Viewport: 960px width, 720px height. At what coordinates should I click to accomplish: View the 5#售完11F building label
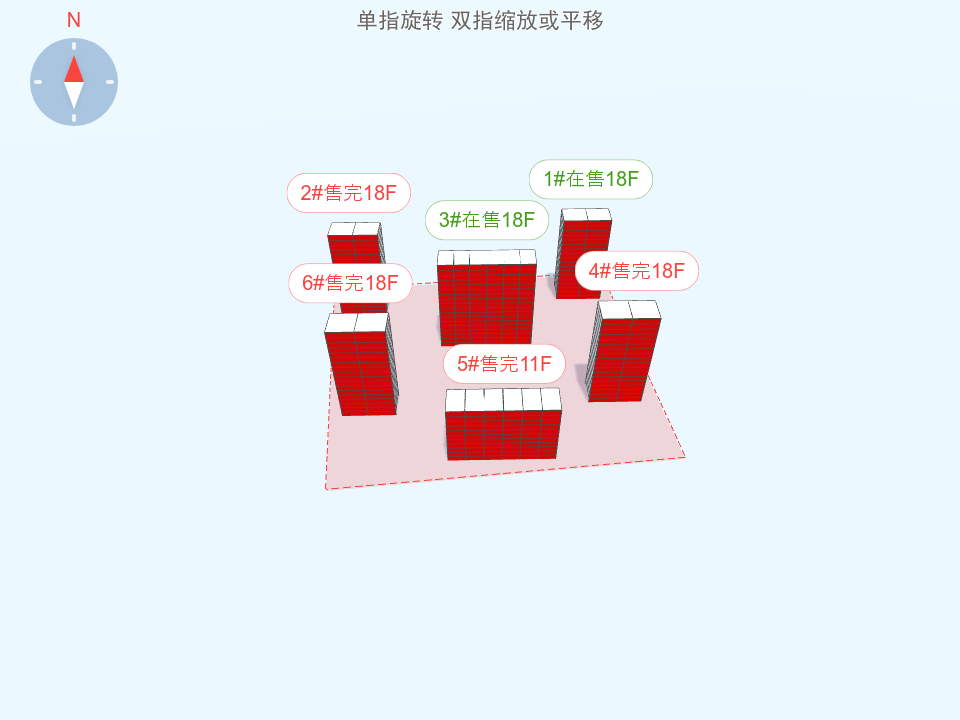tap(504, 364)
